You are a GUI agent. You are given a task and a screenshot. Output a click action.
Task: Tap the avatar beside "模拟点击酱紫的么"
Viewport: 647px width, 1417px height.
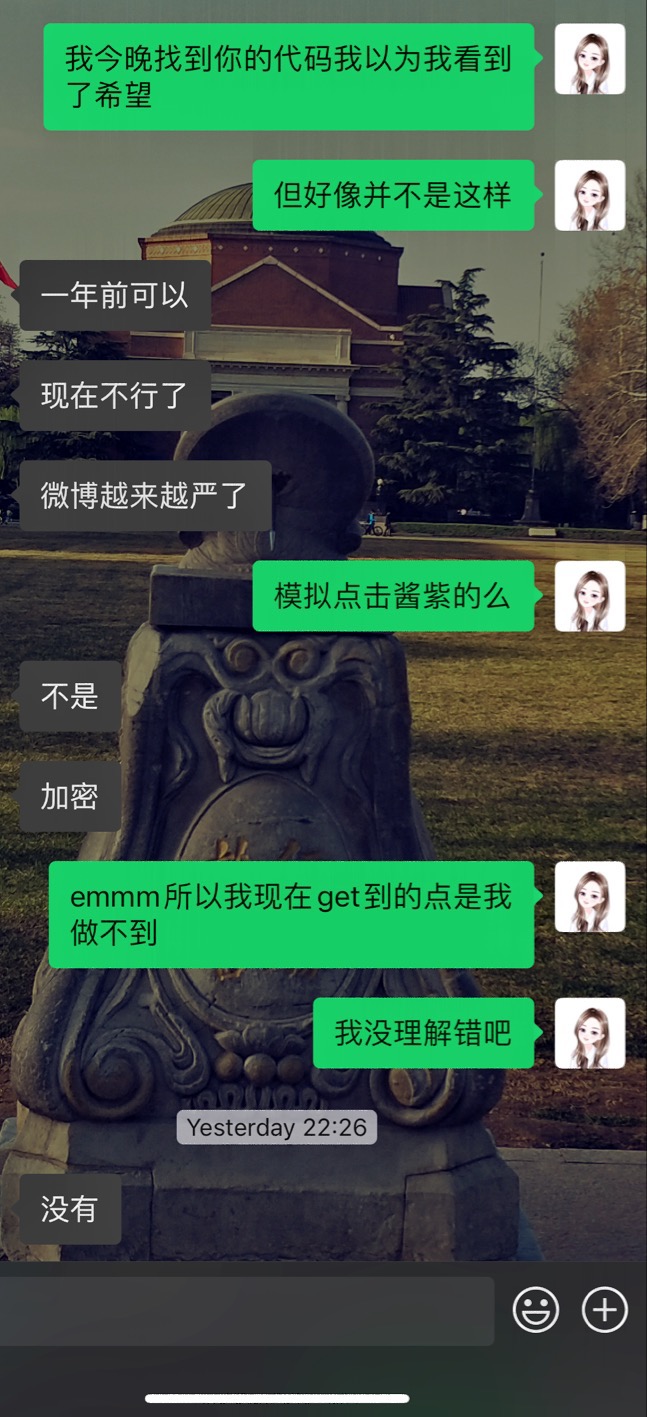pyautogui.click(x=590, y=596)
